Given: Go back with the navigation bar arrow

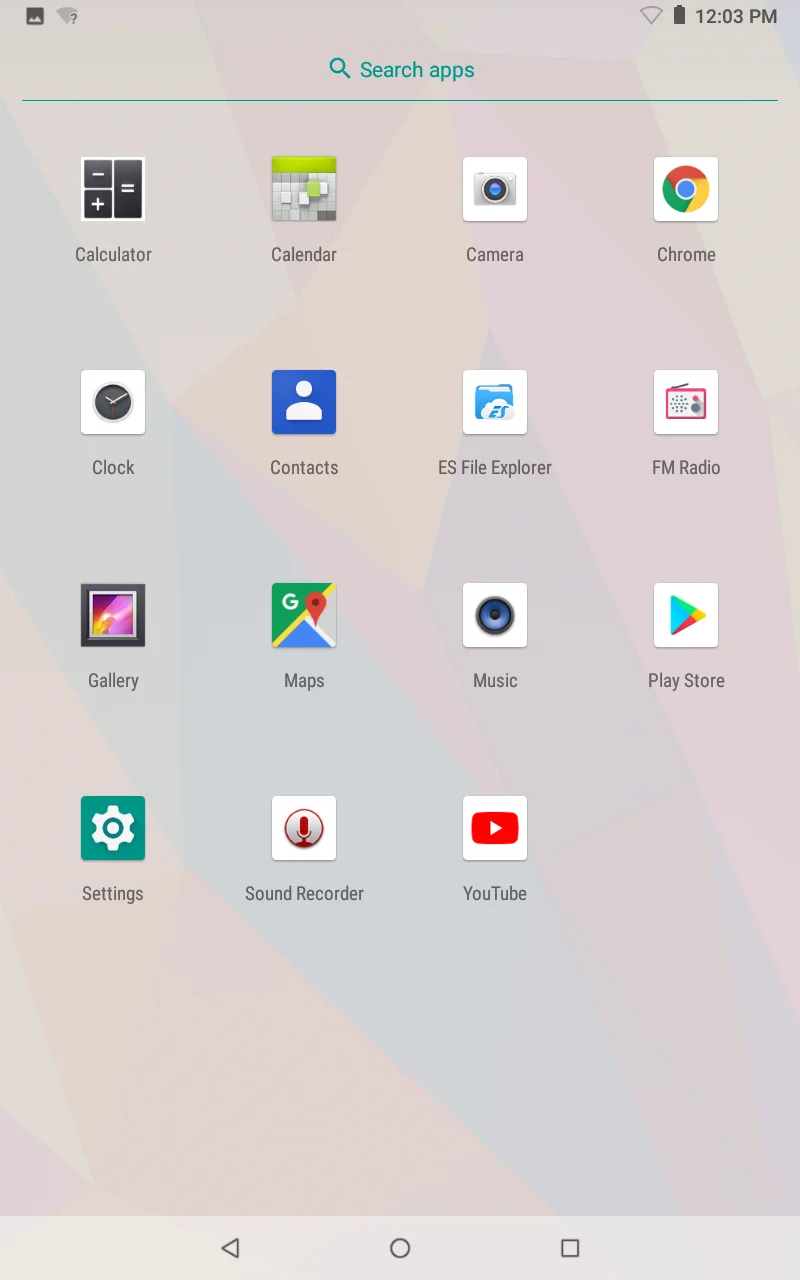Looking at the screenshot, I should point(231,1248).
